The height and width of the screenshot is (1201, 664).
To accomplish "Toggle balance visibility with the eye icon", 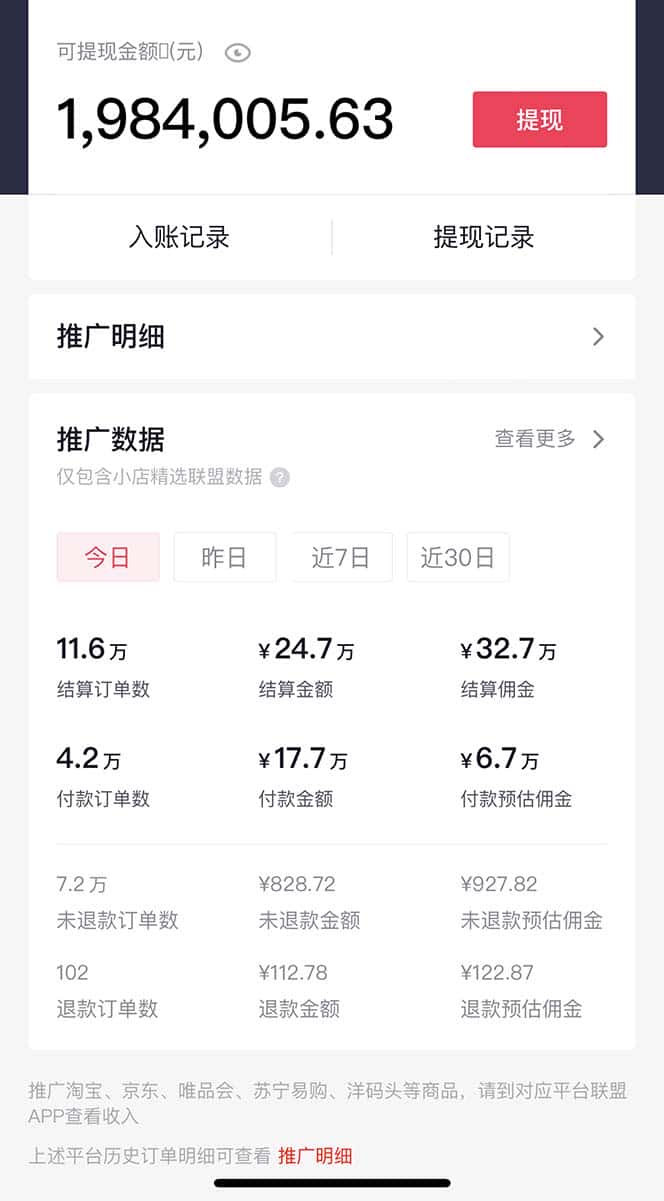I will 237,53.
